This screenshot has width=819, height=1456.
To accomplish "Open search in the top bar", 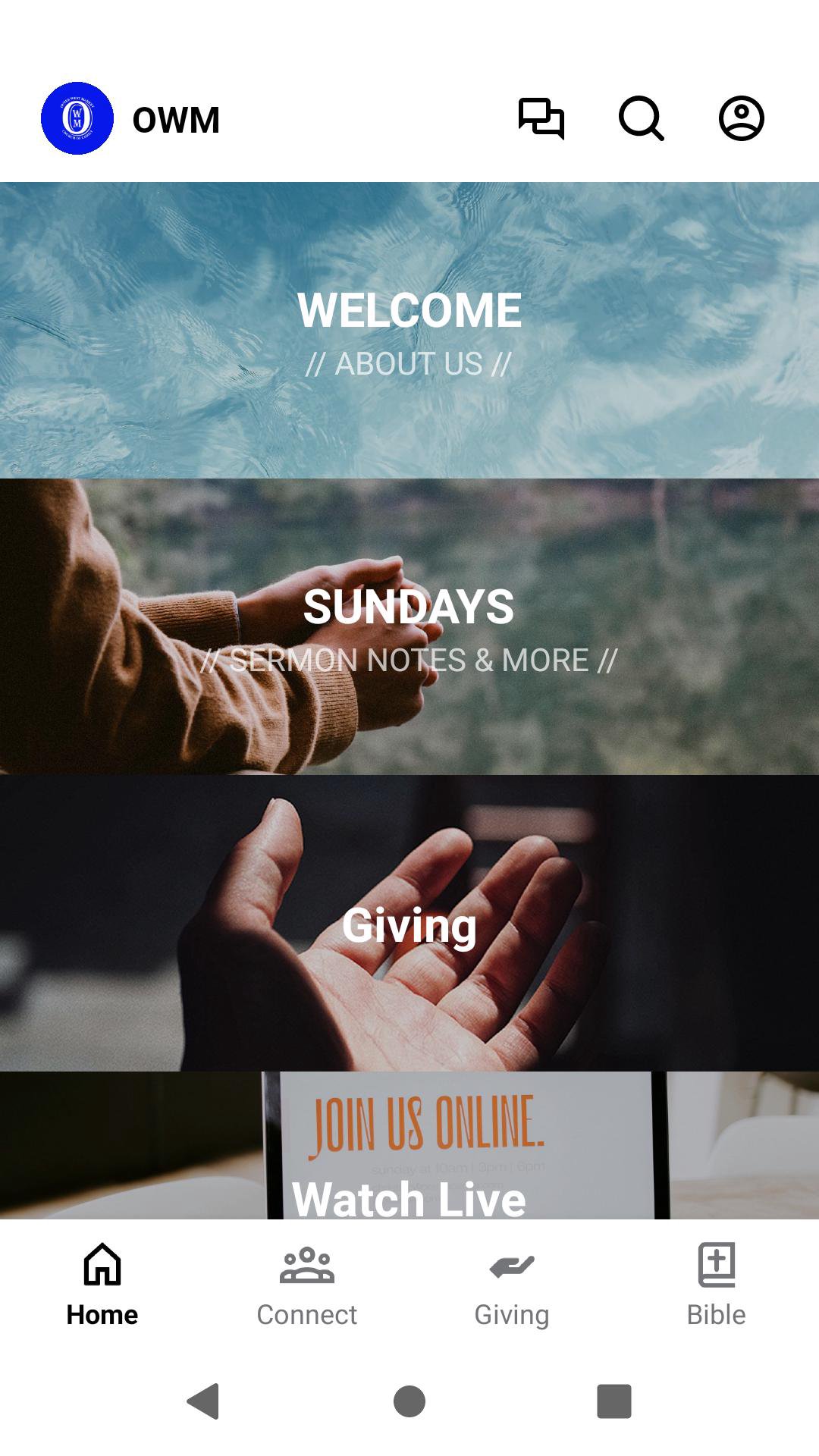I will tap(641, 118).
